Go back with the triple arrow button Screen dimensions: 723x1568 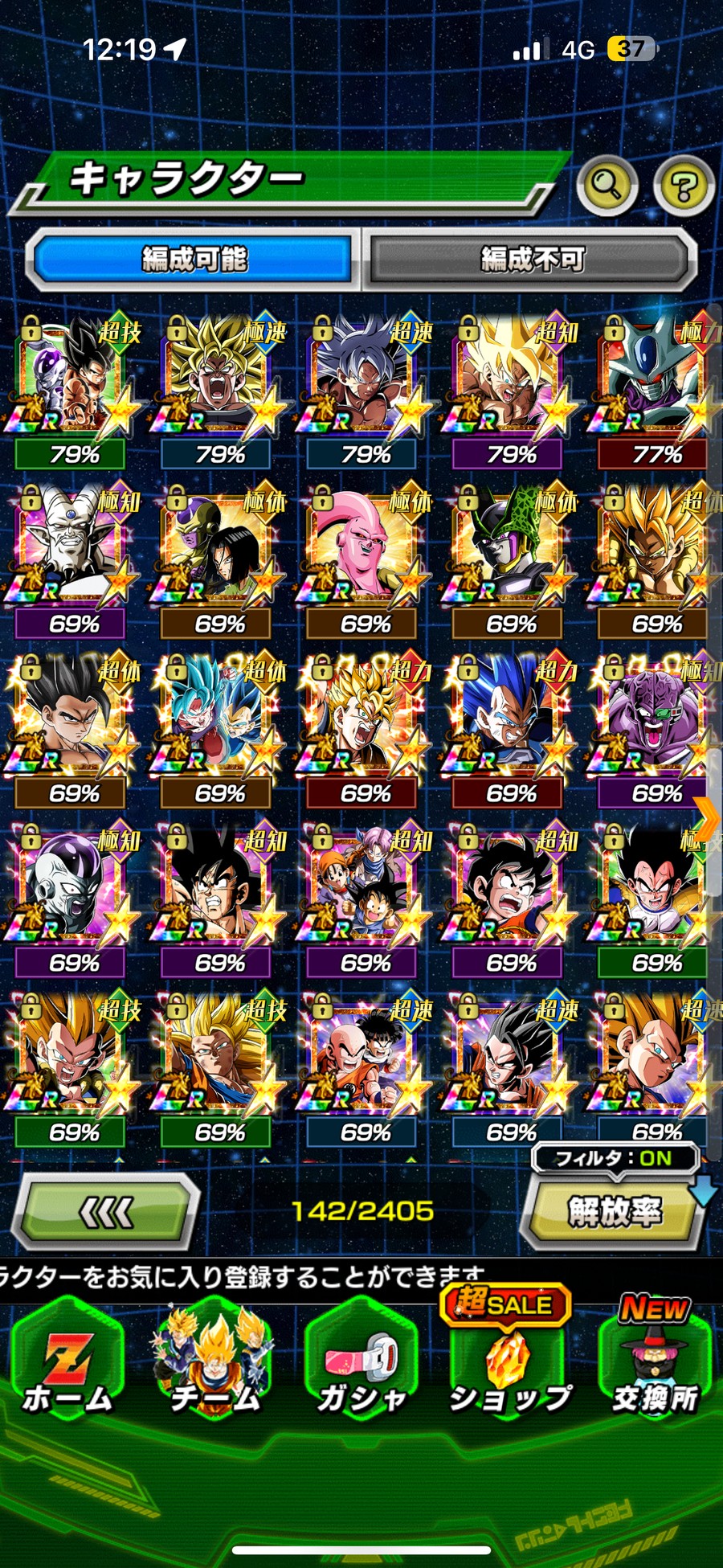108,1211
